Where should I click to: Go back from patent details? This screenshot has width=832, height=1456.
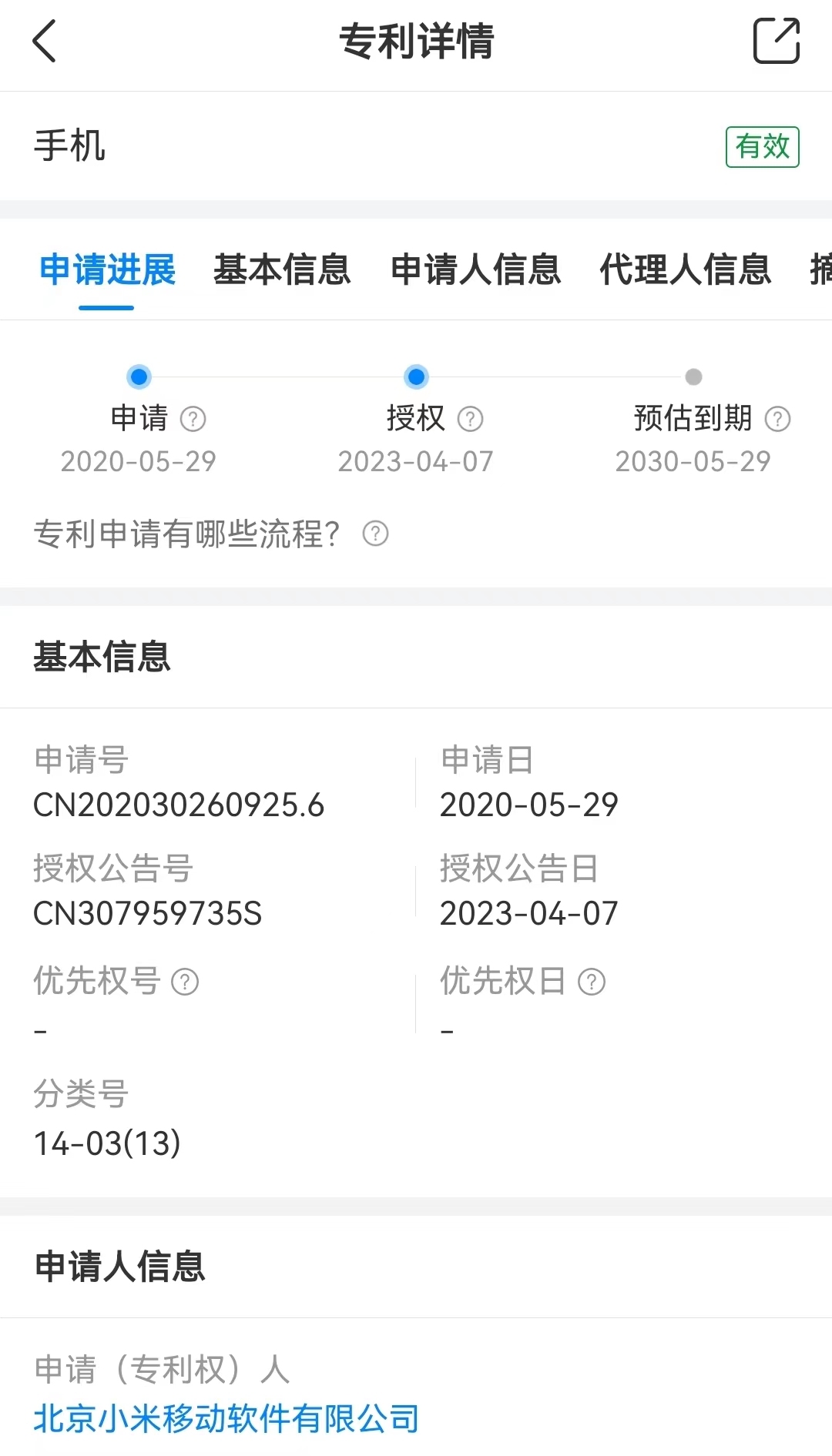45,41
